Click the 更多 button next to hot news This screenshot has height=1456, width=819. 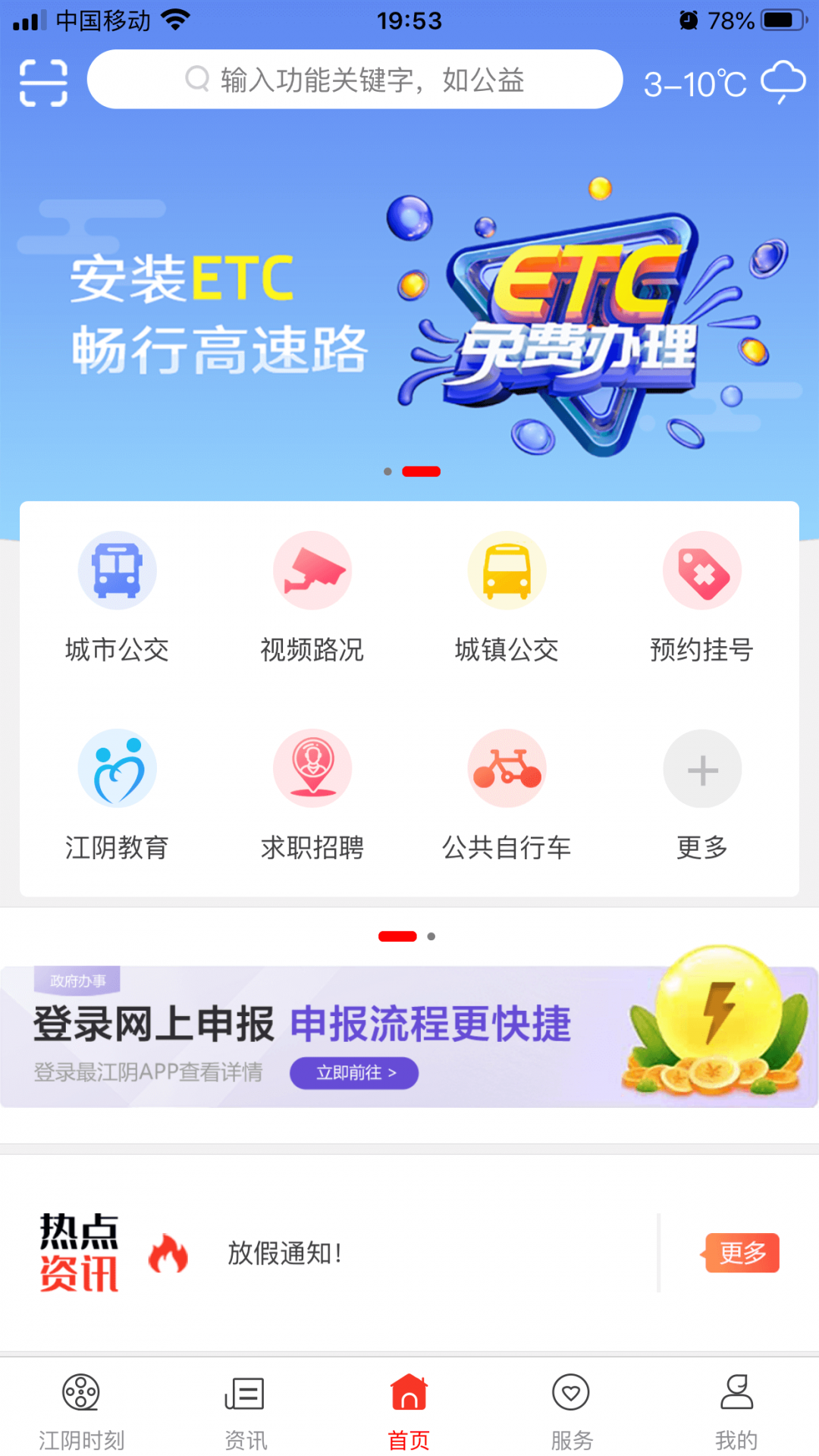click(x=741, y=1251)
